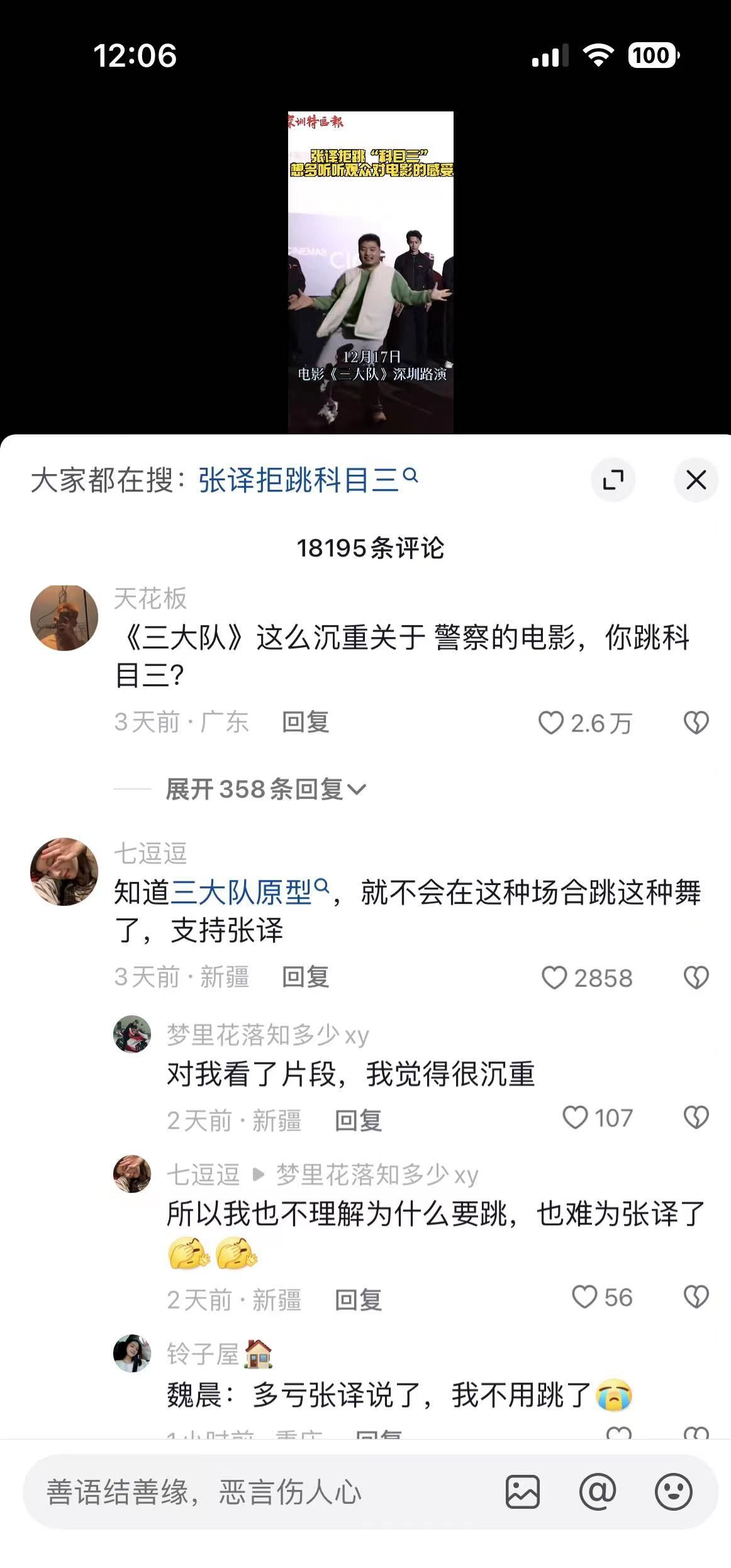
Task: Reply to 七逗逗's top comment
Action: [x=305, y=977]
